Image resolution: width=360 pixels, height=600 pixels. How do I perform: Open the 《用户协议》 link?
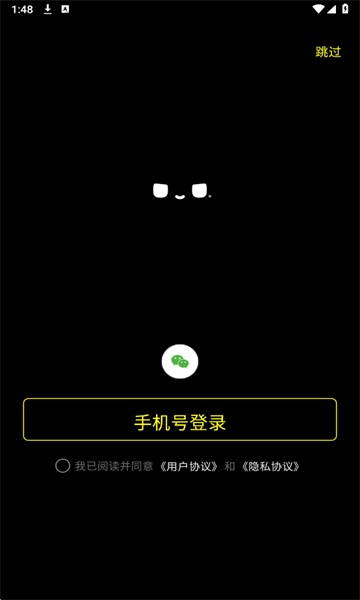coord(189,466)
